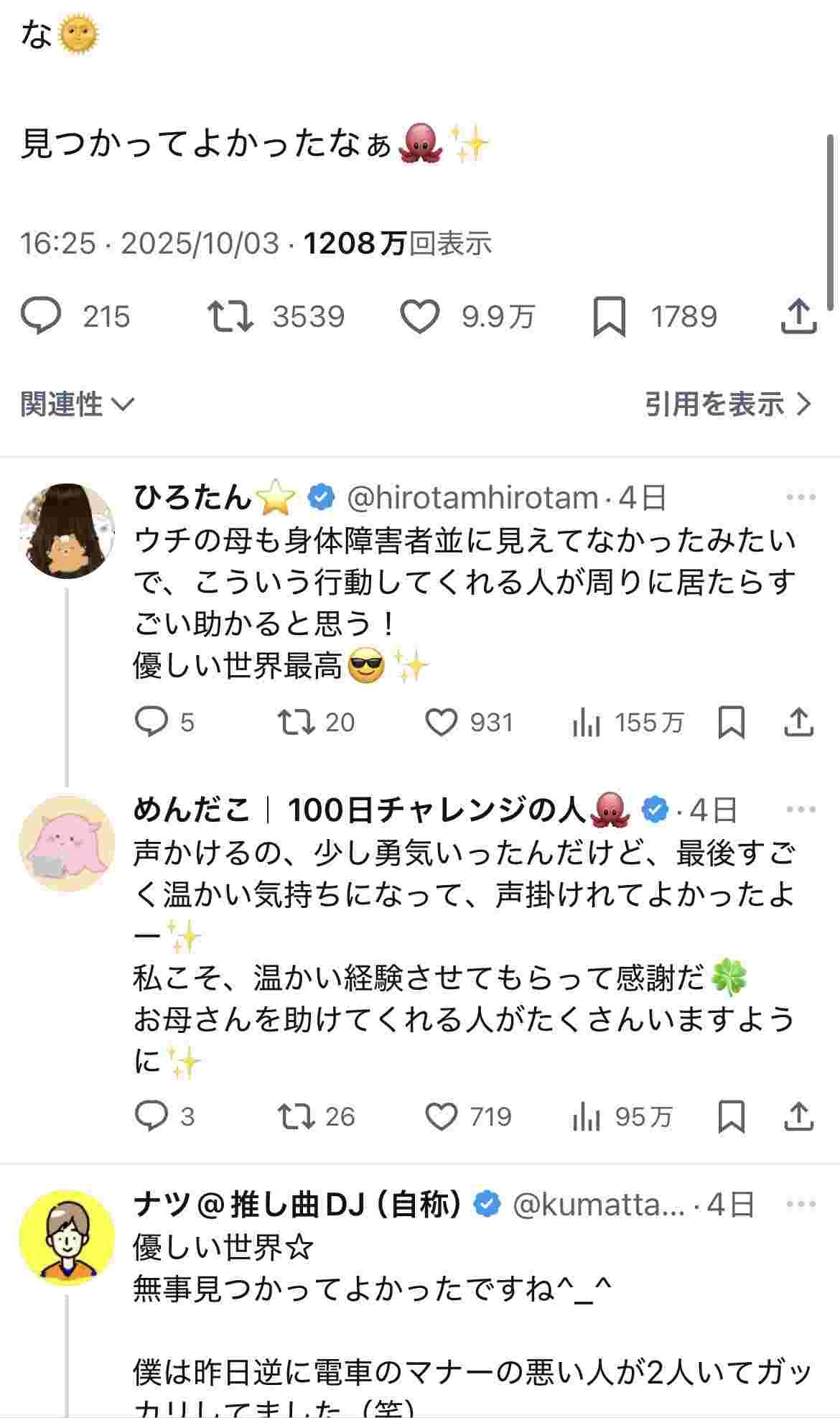Open ひろたん's profile picture
This screenshot has height=1418, width=840.
tap(67, 530)
